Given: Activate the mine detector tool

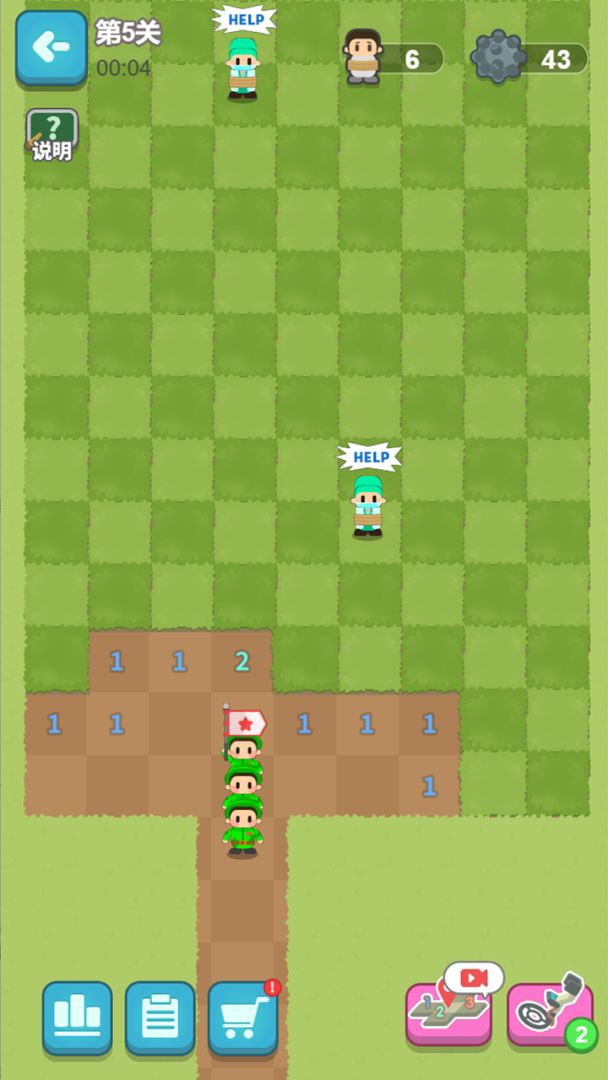Looking at the screenshot, I should point(550,1012).
